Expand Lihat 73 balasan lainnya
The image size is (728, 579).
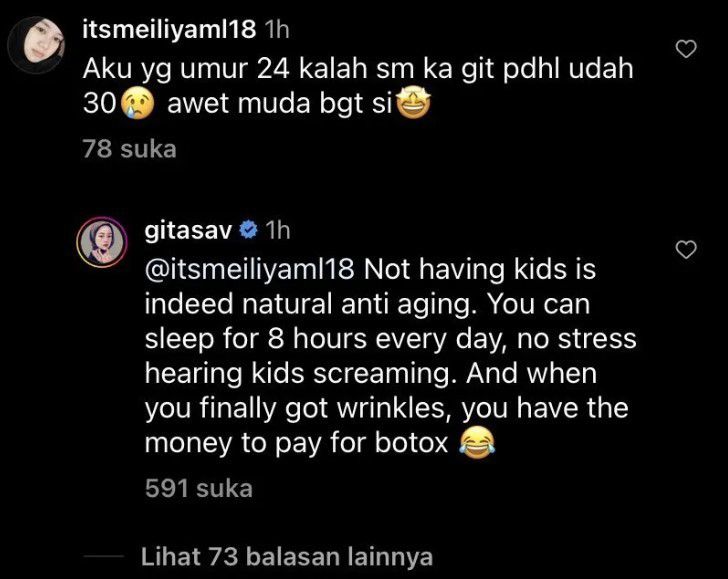(287, 557)
